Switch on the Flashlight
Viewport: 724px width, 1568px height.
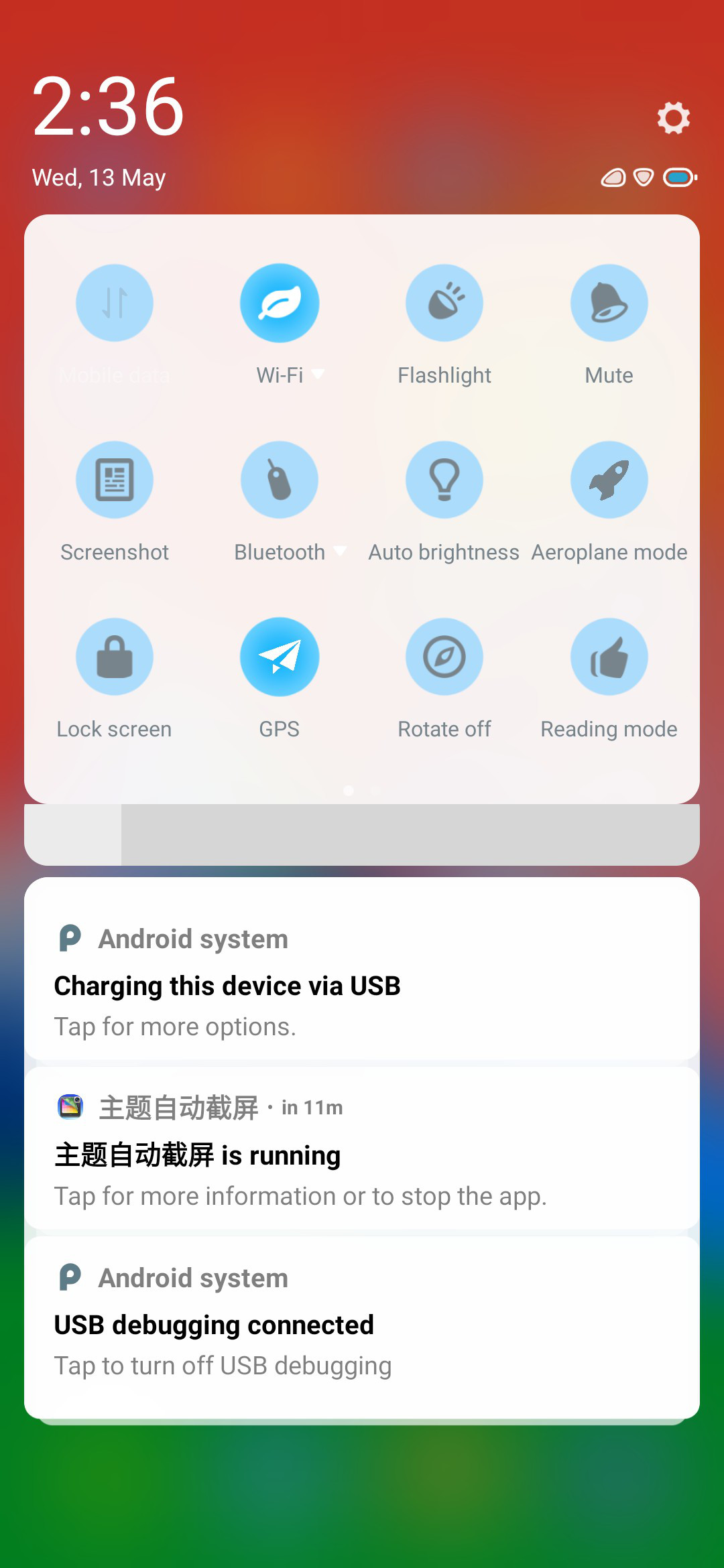coord(444,303)
